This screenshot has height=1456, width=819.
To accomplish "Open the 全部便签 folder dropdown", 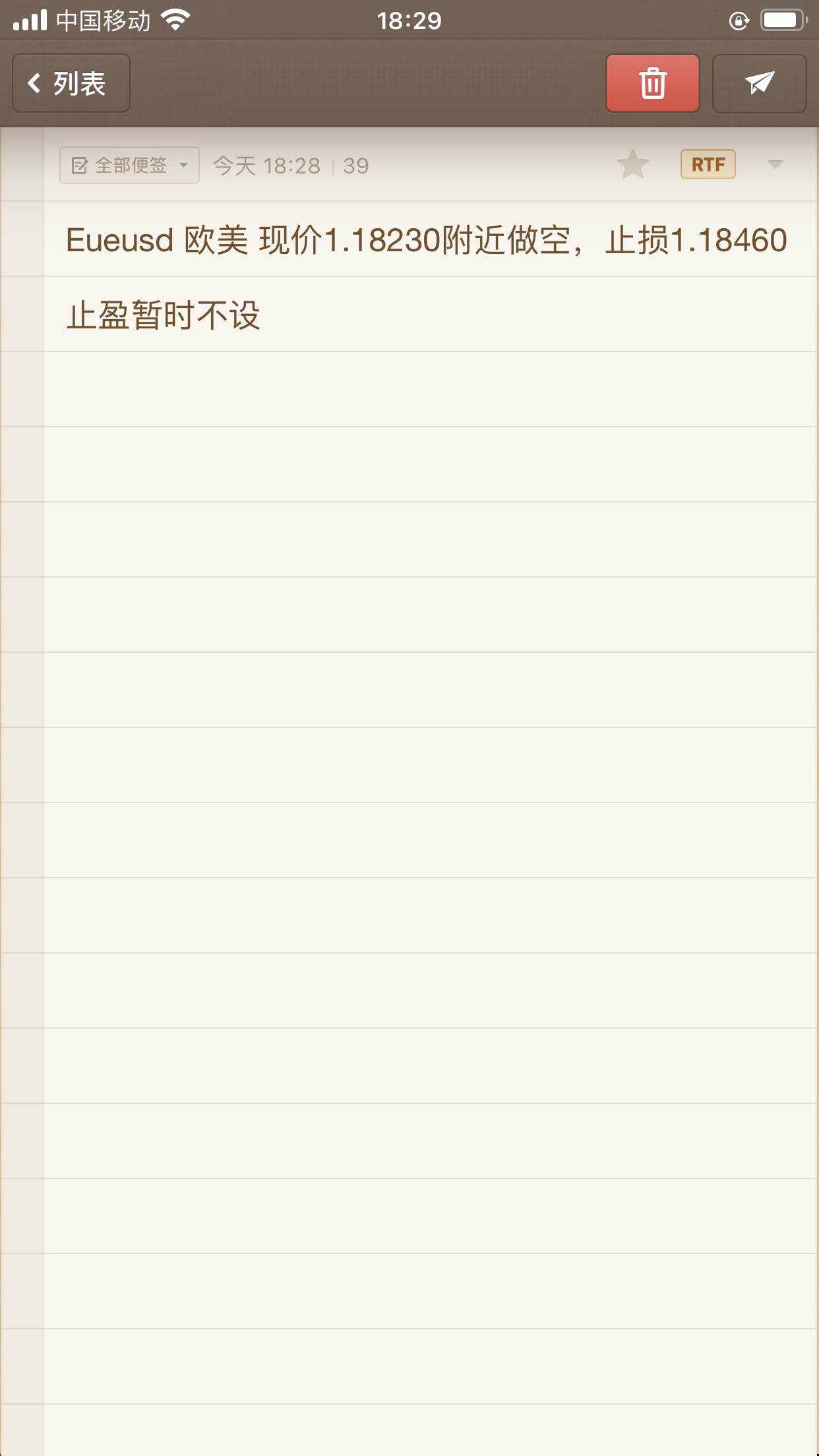I will pos(129,165).
